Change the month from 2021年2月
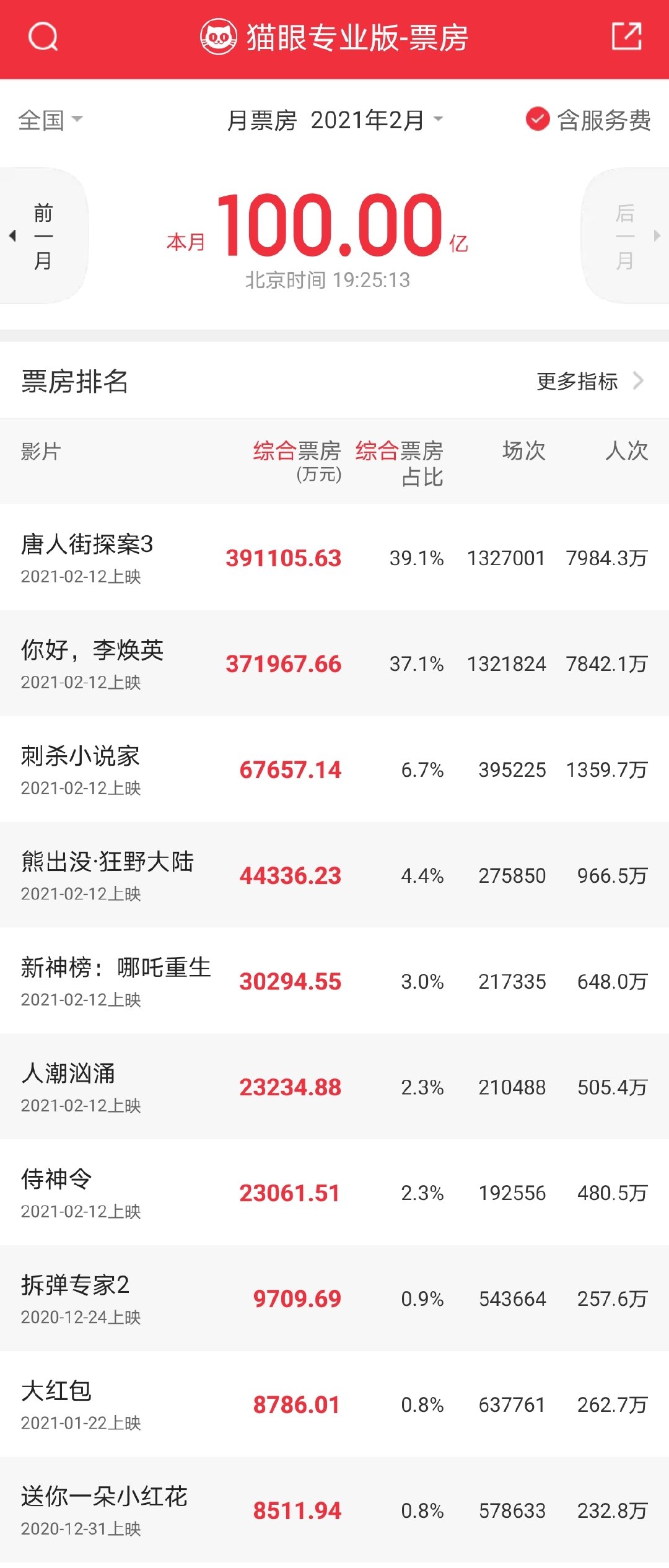Viewport: 669px width, 1568px height. (376, 120)
